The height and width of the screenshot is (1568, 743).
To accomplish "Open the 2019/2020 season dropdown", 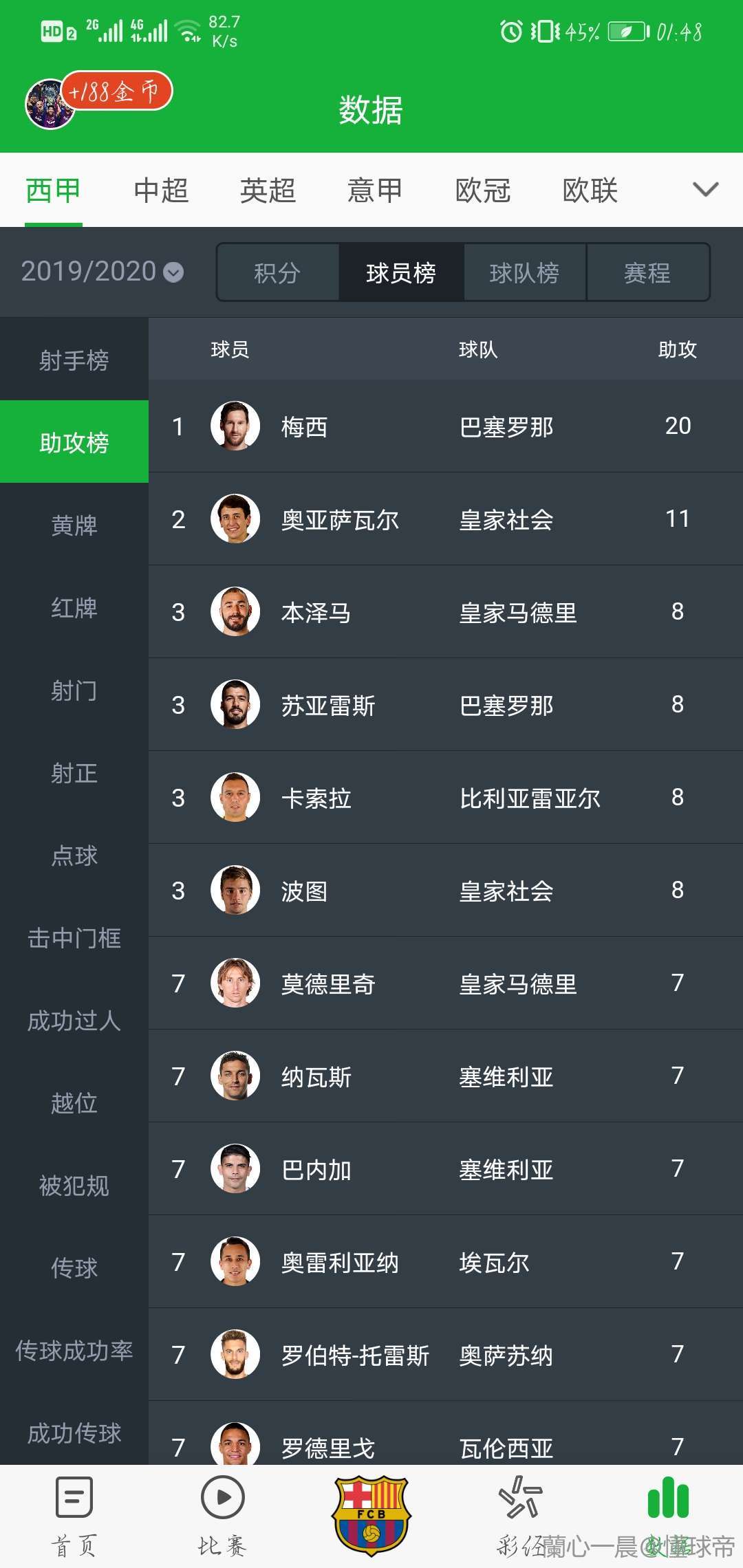I will click(x=102, y=272).
